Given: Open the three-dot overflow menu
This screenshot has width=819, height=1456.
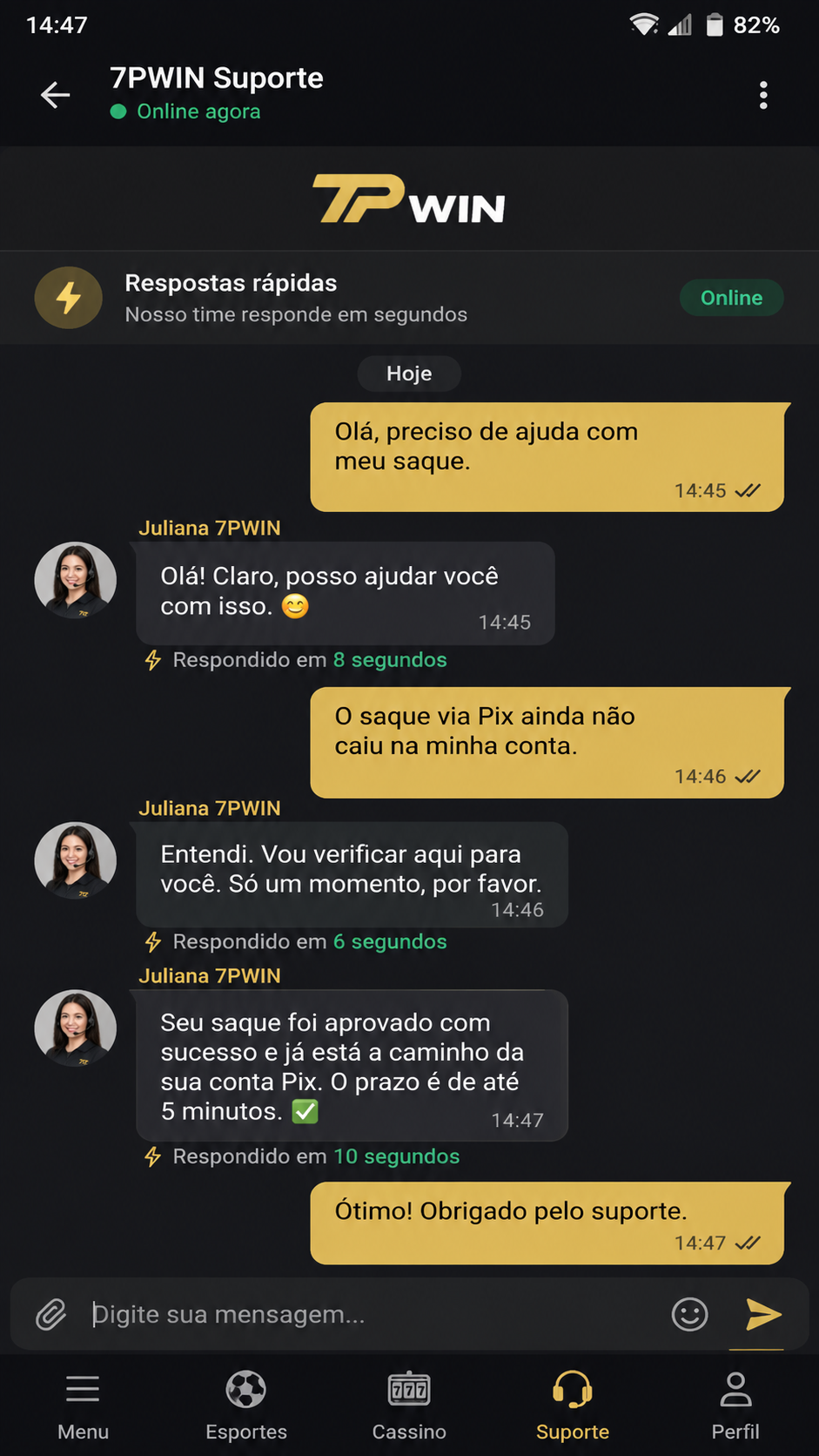Looking at the screenshot, I should 763,95.
